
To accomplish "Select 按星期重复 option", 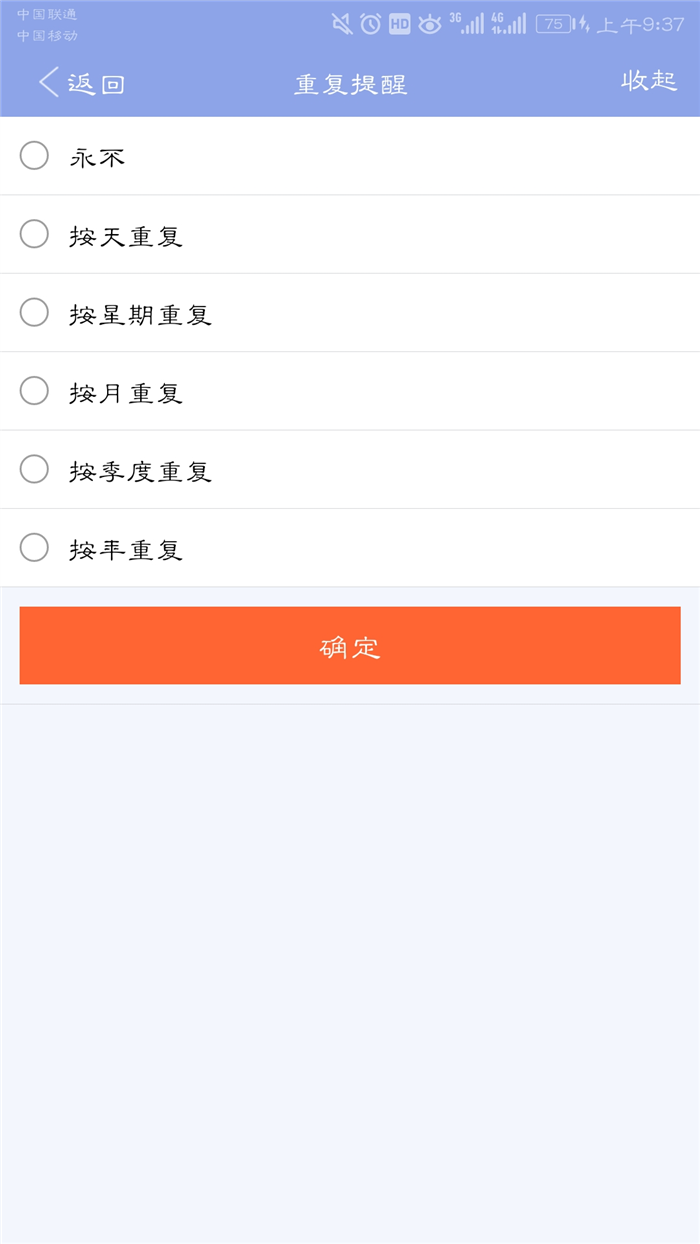I will [x=350, y=312].
